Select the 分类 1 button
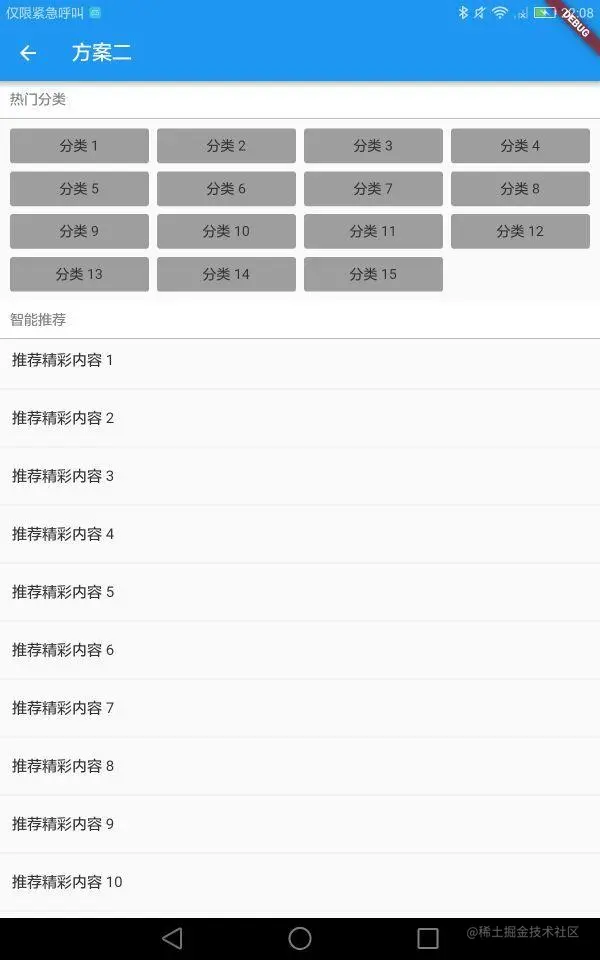 point(79,146)
